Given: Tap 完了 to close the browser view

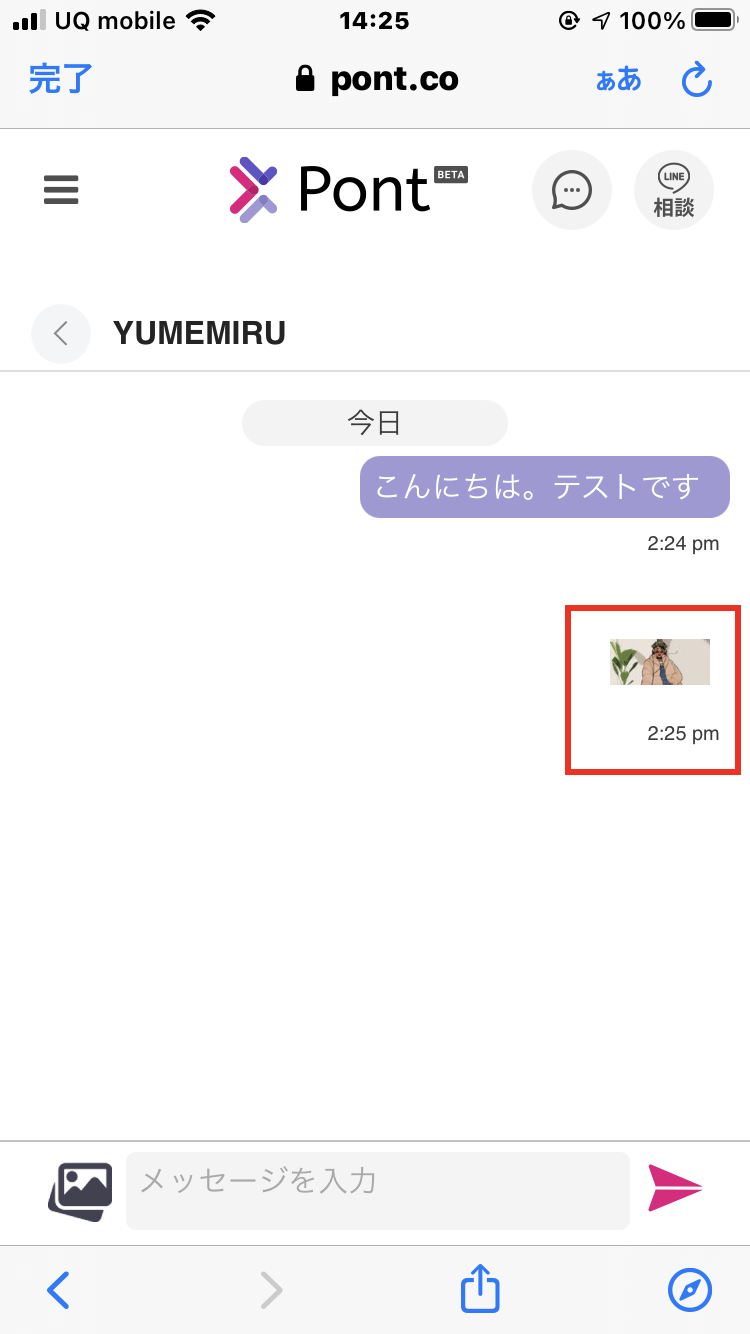Looking at the screenshot, I should coord(60,79).
